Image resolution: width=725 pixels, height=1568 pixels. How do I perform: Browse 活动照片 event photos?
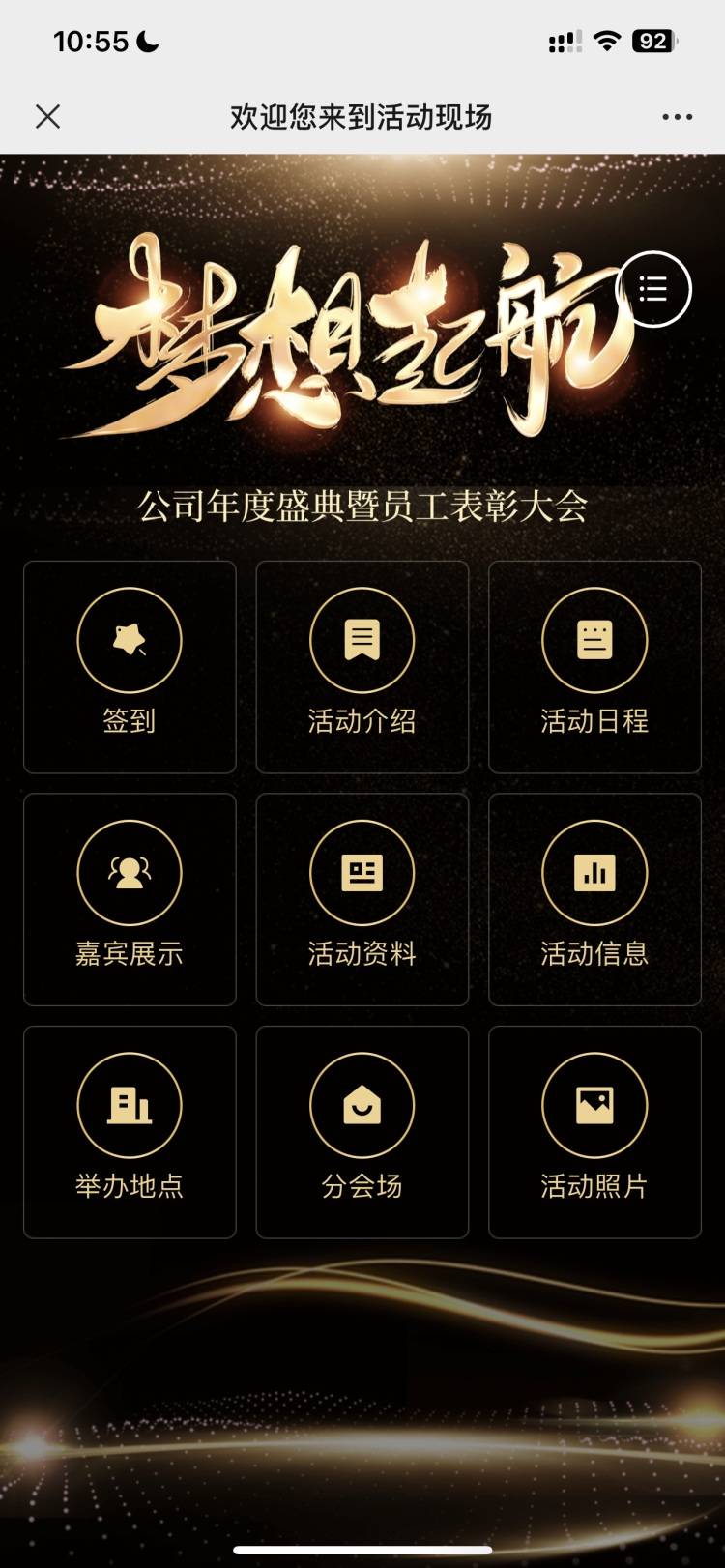click(x=594, y=1132)
